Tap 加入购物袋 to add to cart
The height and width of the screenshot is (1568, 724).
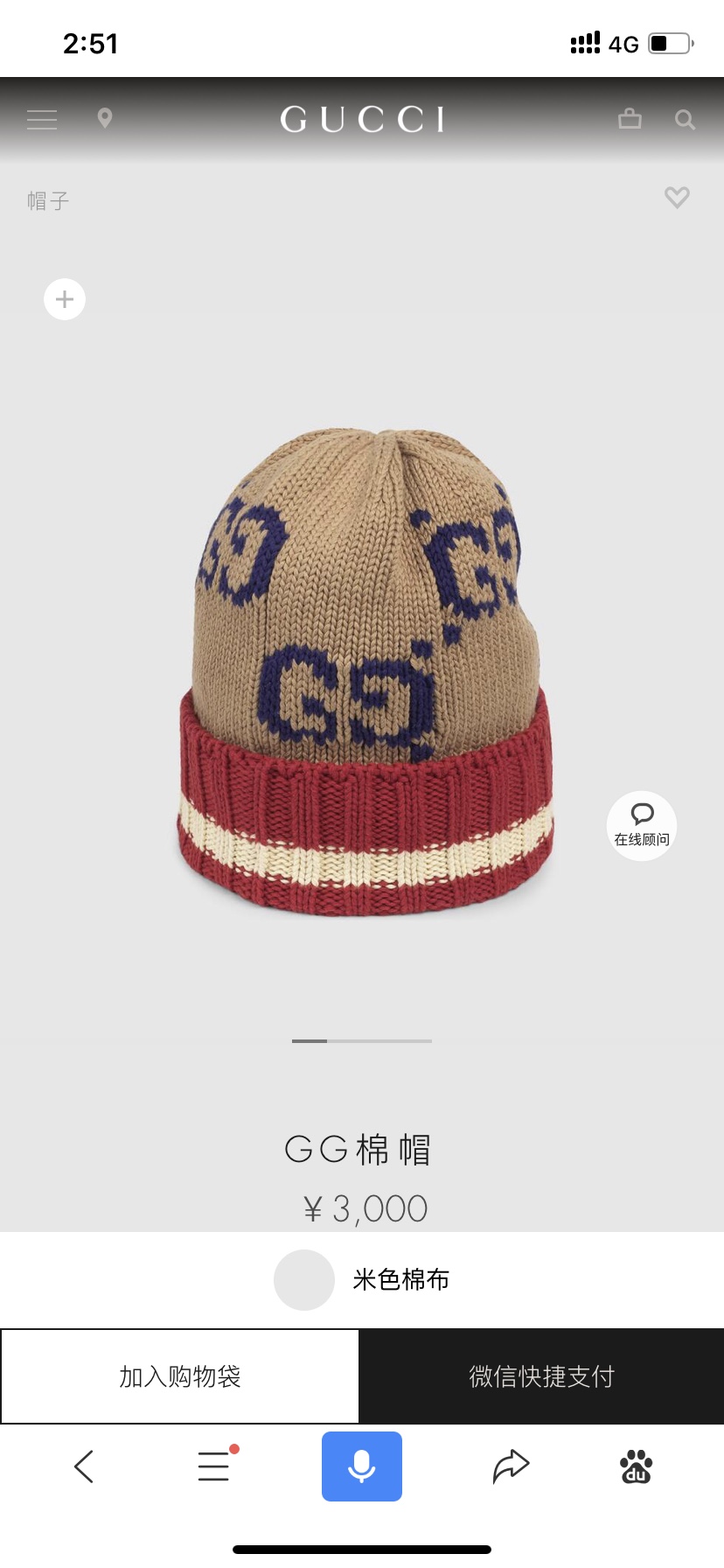(x=180, y=1375)
